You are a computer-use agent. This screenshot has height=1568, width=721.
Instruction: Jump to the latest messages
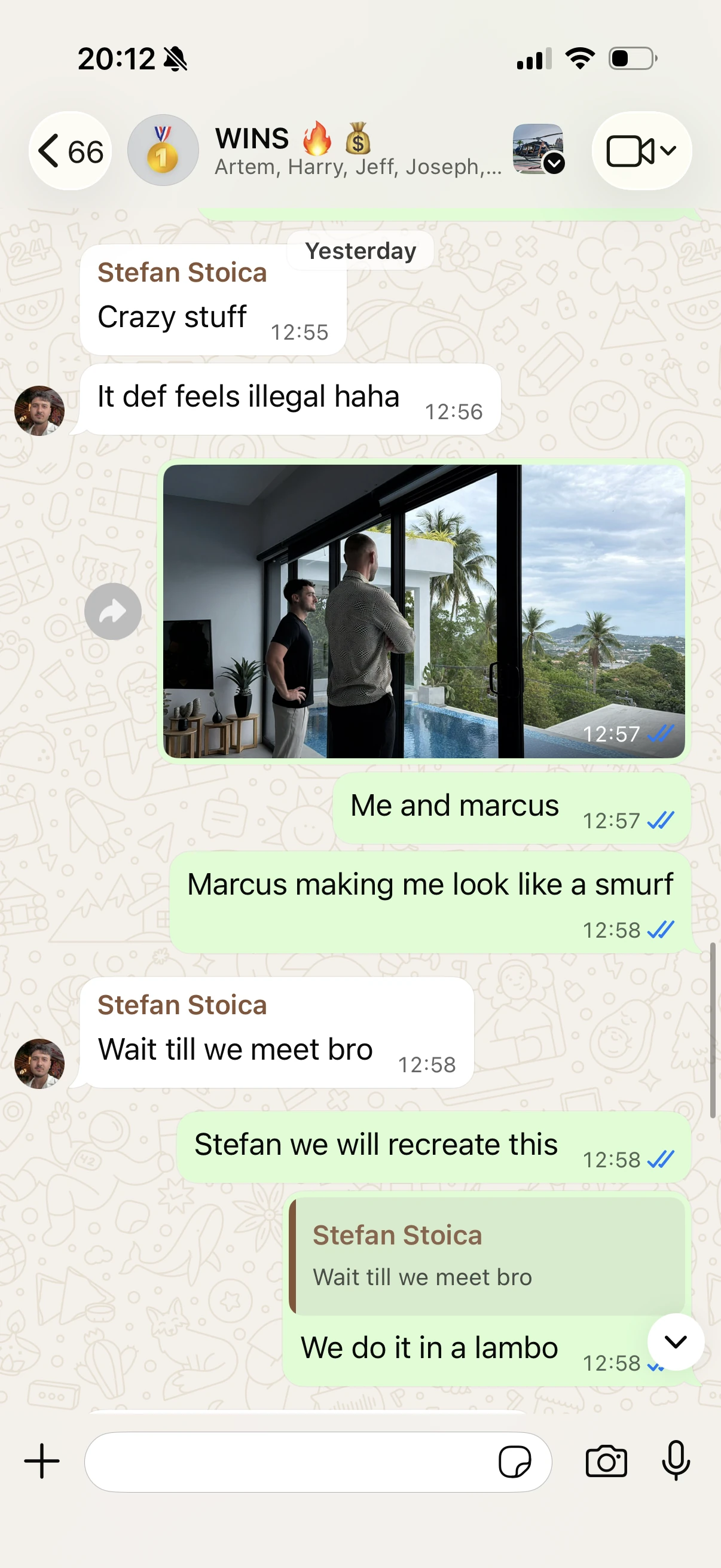pyautogui.click(x=676, y=1342)
